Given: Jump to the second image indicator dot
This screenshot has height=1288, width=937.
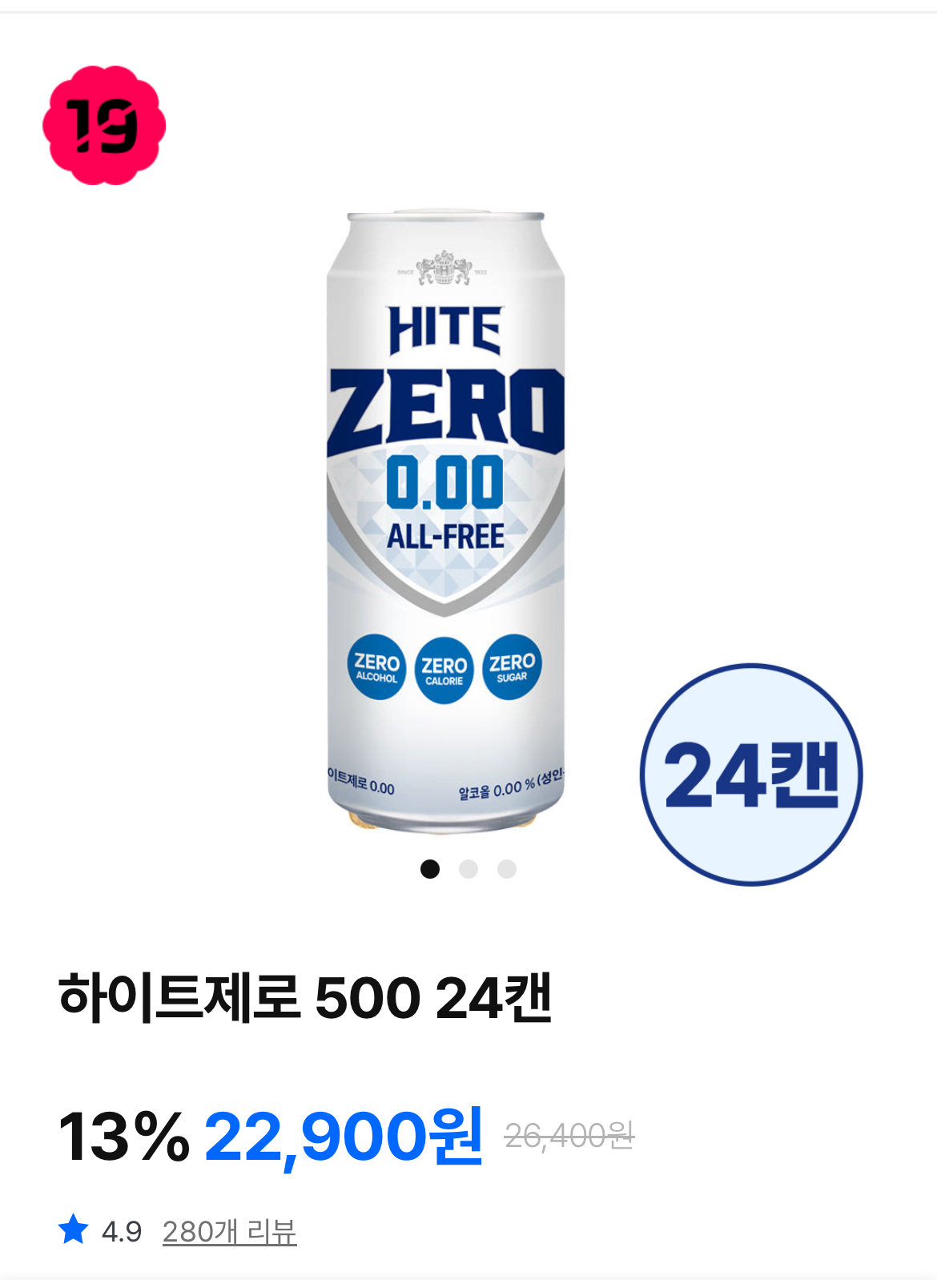Looking at the screenshot, I should 468,869.
